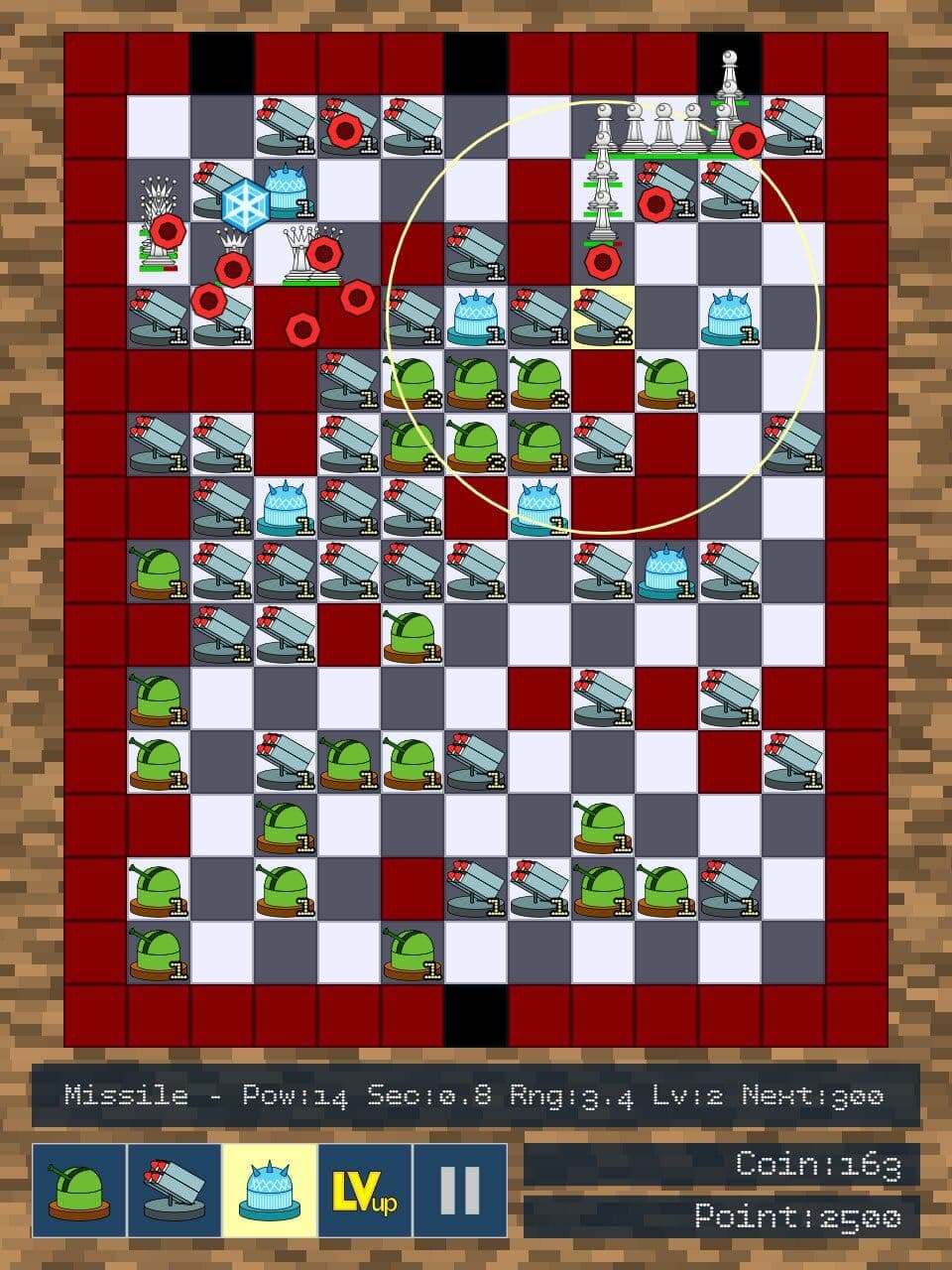The image size is (952, 1270).
Task: Choose the missile launcher tower in toolbar
Action: [x=175, y=1190]
